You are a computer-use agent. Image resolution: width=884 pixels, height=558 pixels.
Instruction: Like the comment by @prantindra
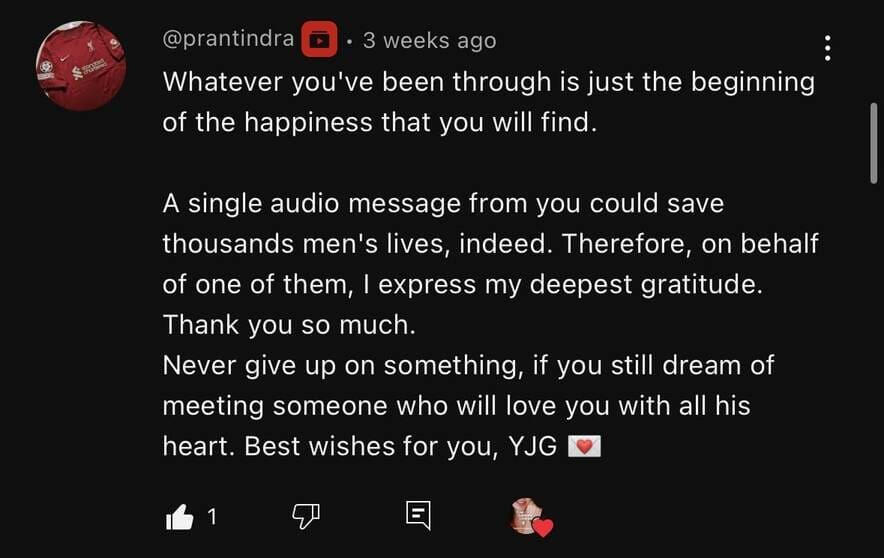[x=179, y=516]
